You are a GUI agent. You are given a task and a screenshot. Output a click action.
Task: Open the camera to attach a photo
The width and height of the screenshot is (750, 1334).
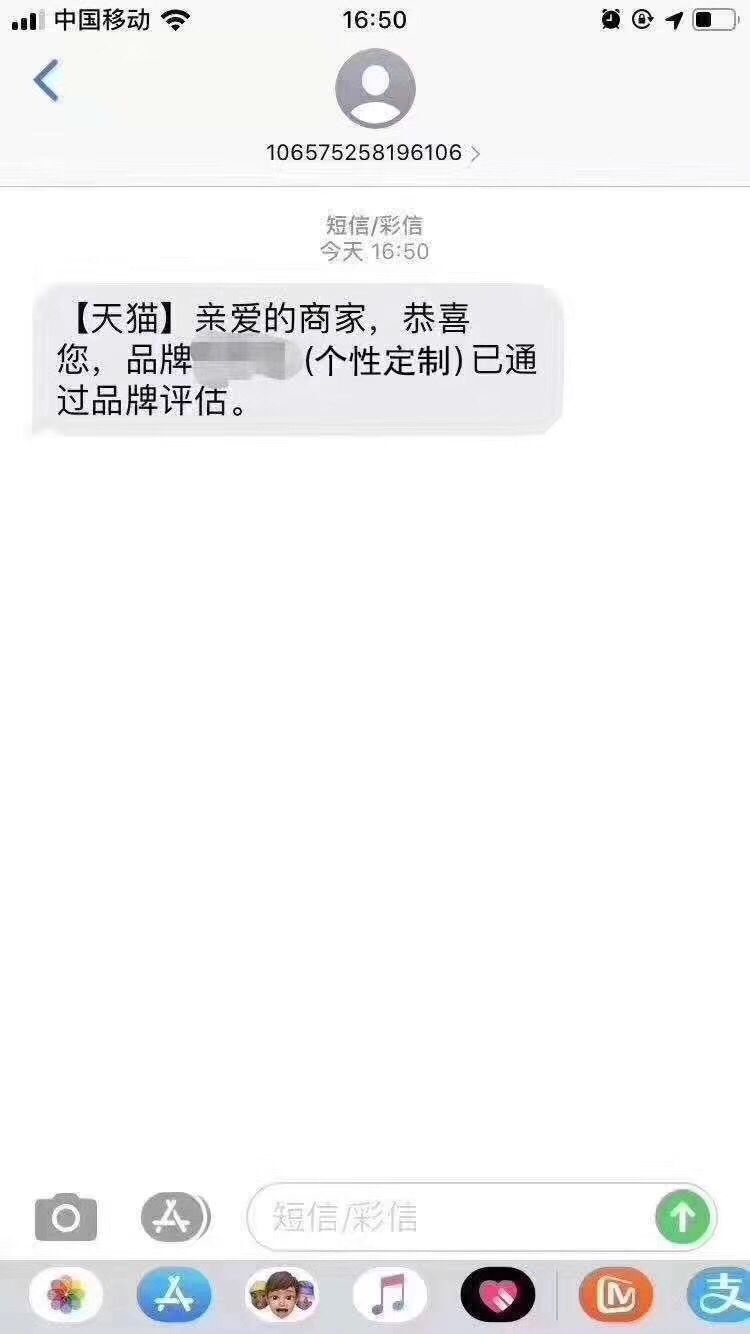(x=66, y=1217)
